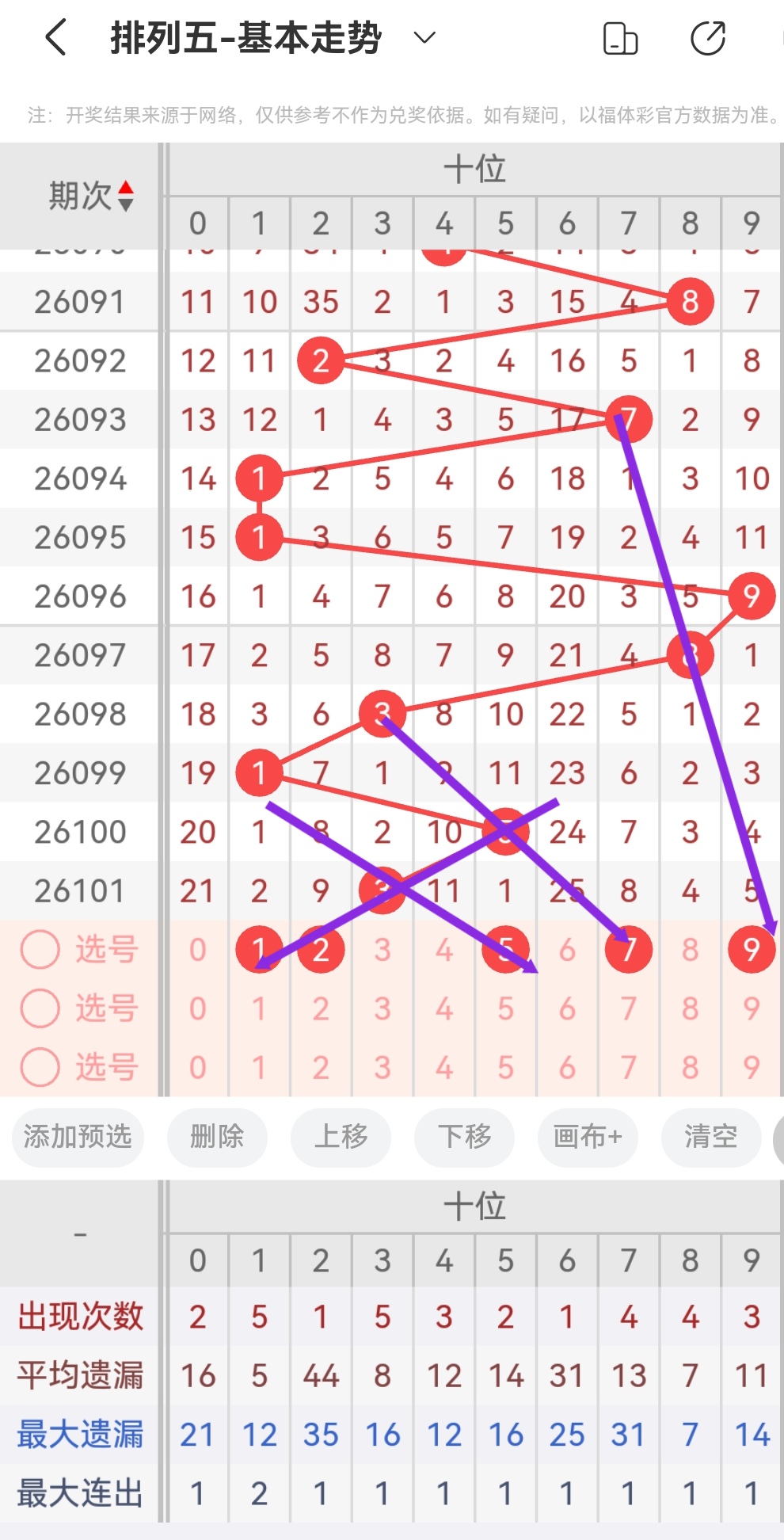784x1540 pixels.
Task: Tap the 十位 section header of the trend table
Action: click(475, 168)
